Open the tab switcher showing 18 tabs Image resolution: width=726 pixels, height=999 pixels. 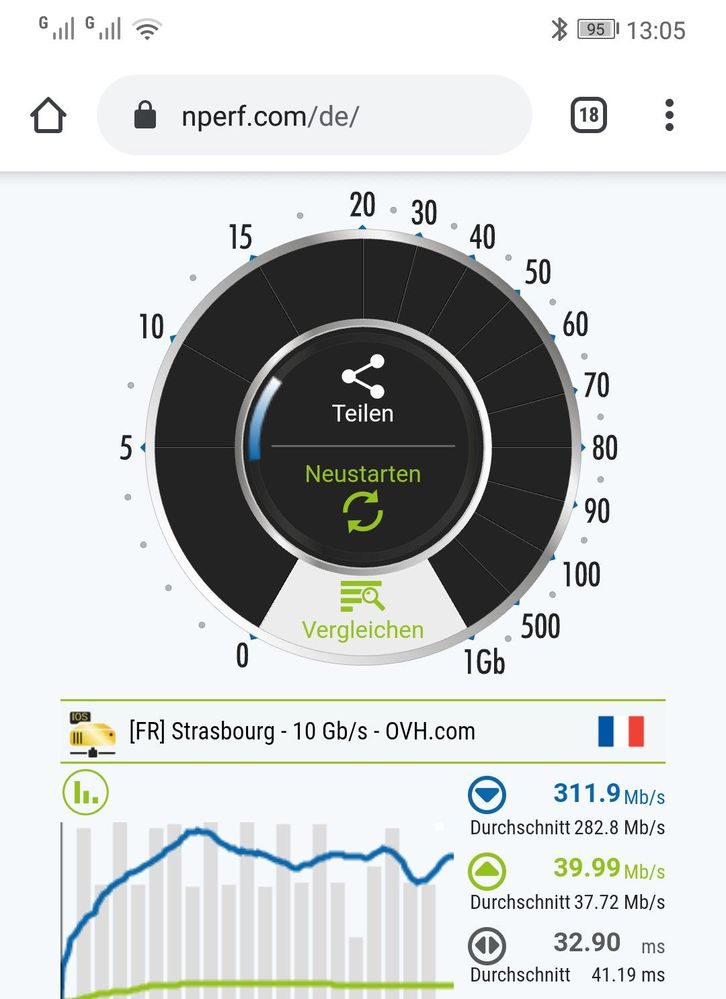coord(589,116)
